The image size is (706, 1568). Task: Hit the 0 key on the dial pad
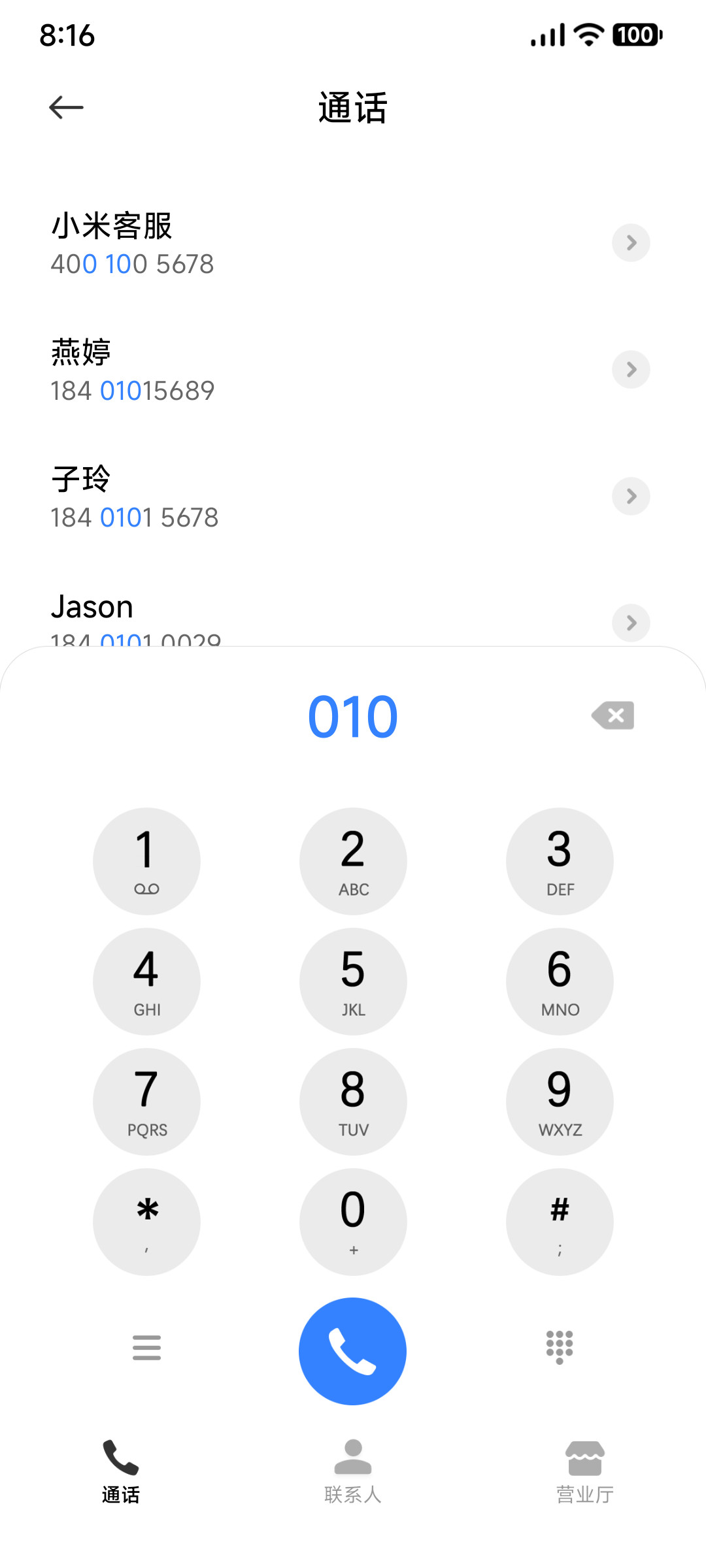tap(353, 1222)
